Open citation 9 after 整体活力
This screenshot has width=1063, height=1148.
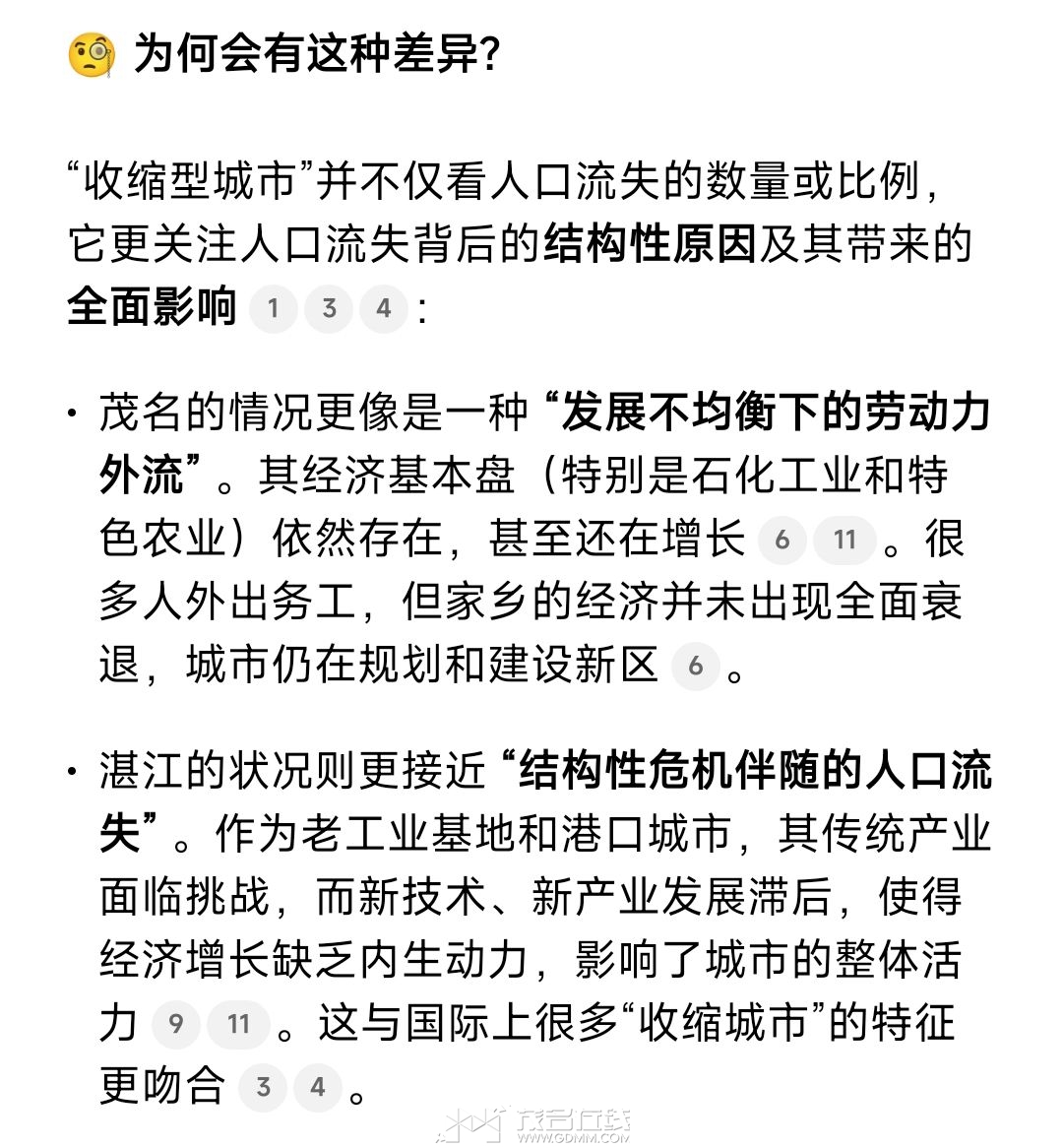point(176,1024)
